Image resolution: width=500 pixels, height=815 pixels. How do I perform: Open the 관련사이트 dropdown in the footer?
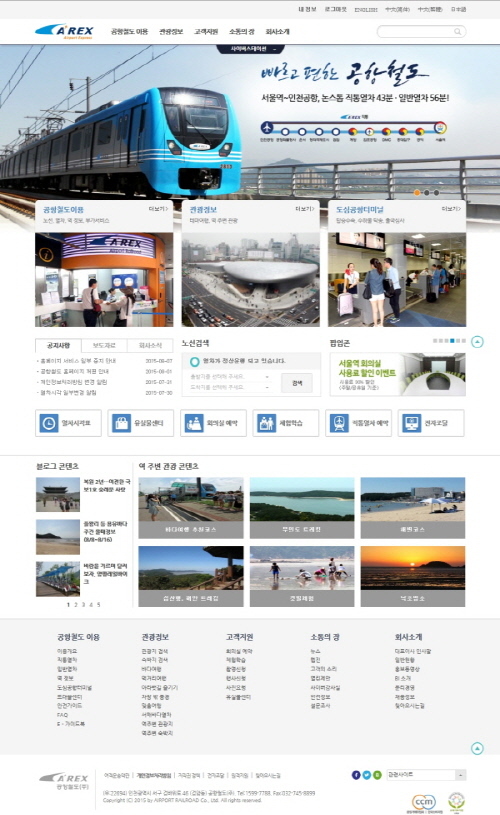[426, 774]
